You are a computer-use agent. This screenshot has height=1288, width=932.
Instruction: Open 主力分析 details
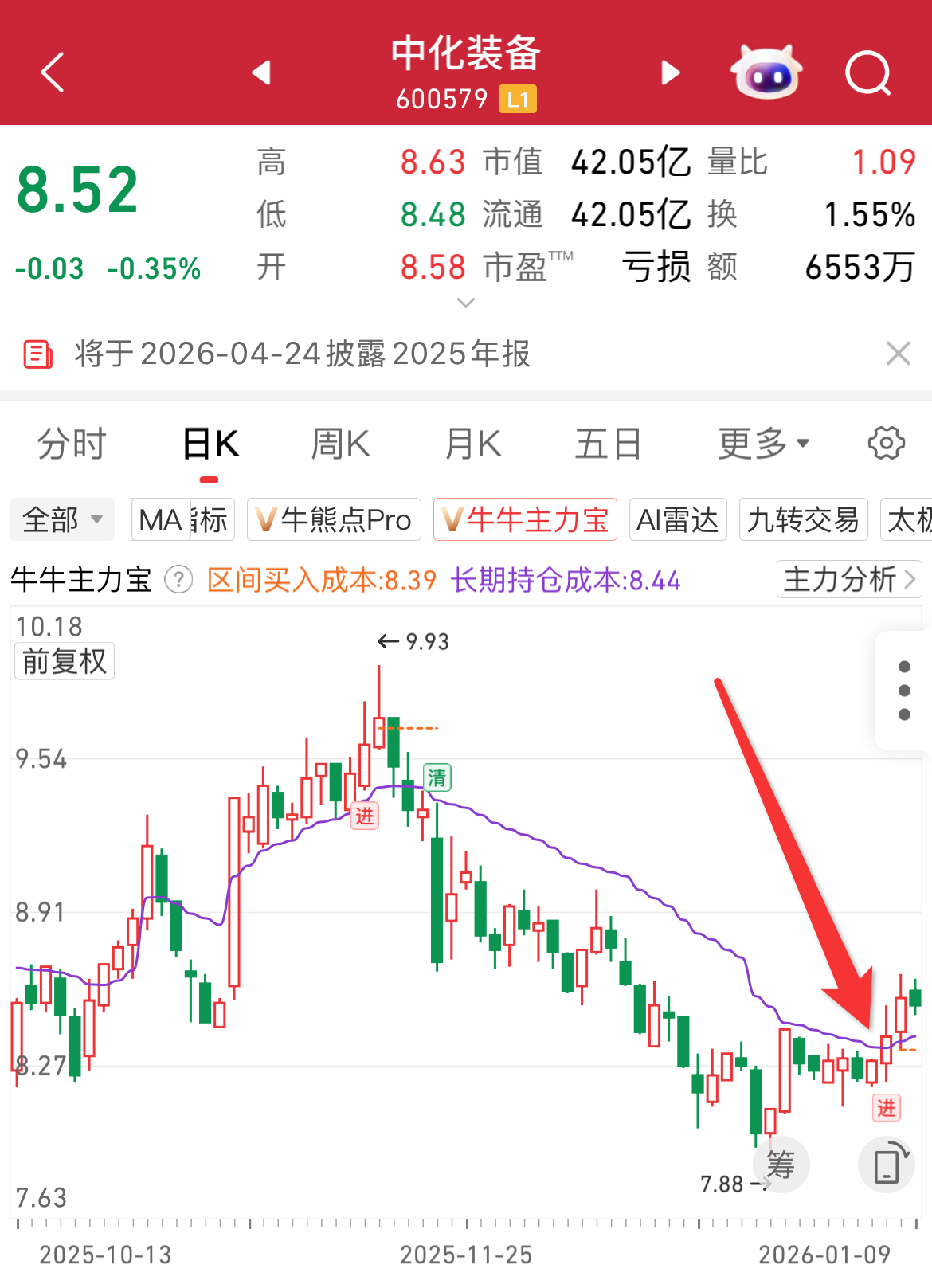pyautogui.click(x=848, y=579)
